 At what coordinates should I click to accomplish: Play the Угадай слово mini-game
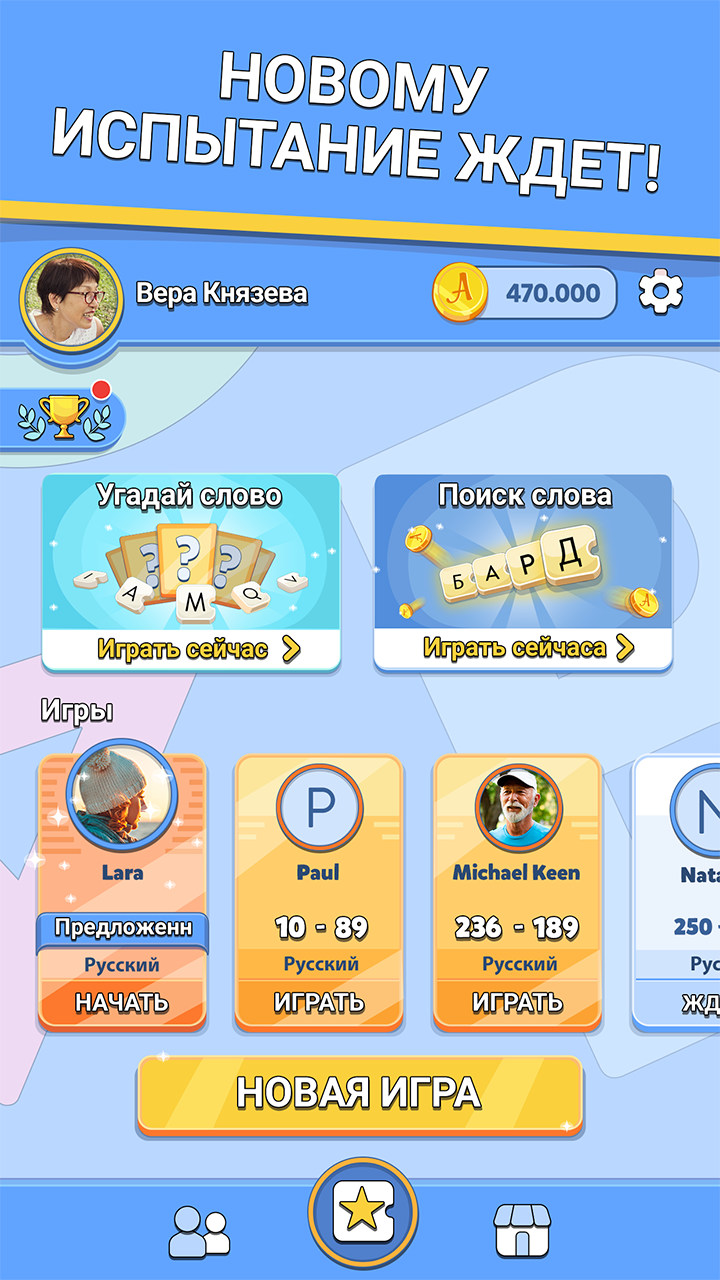click(x=191, y=572)
